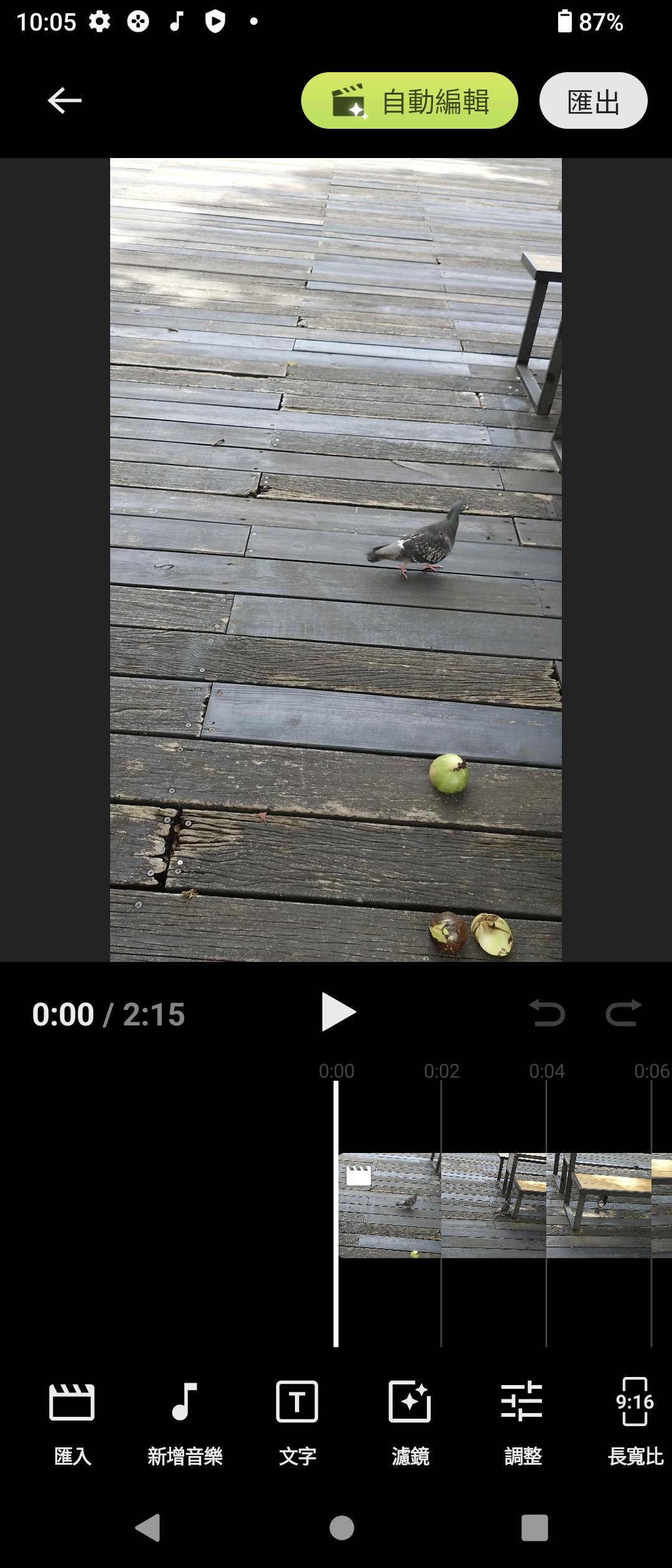The height and width of the screenshot is (1568, 672).
Task: Tap the system home button
Action: (342, 1528)
